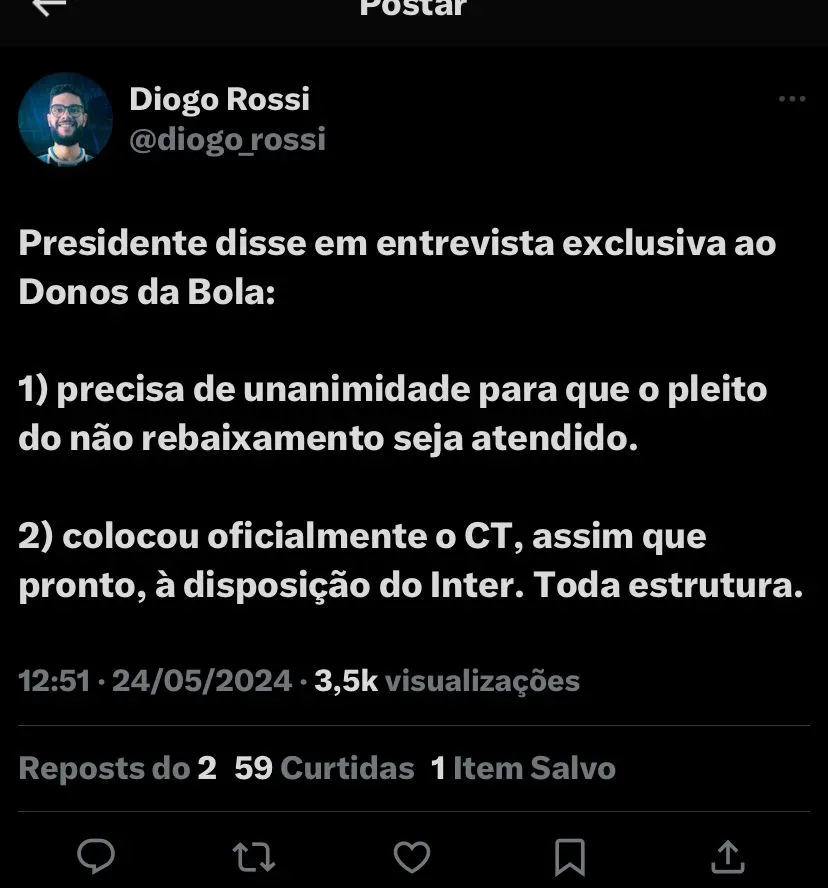The width and height of the screenshot is (828, 888).
Task: Open the @diogo_rossi profile handle
Action: [227, 139]
